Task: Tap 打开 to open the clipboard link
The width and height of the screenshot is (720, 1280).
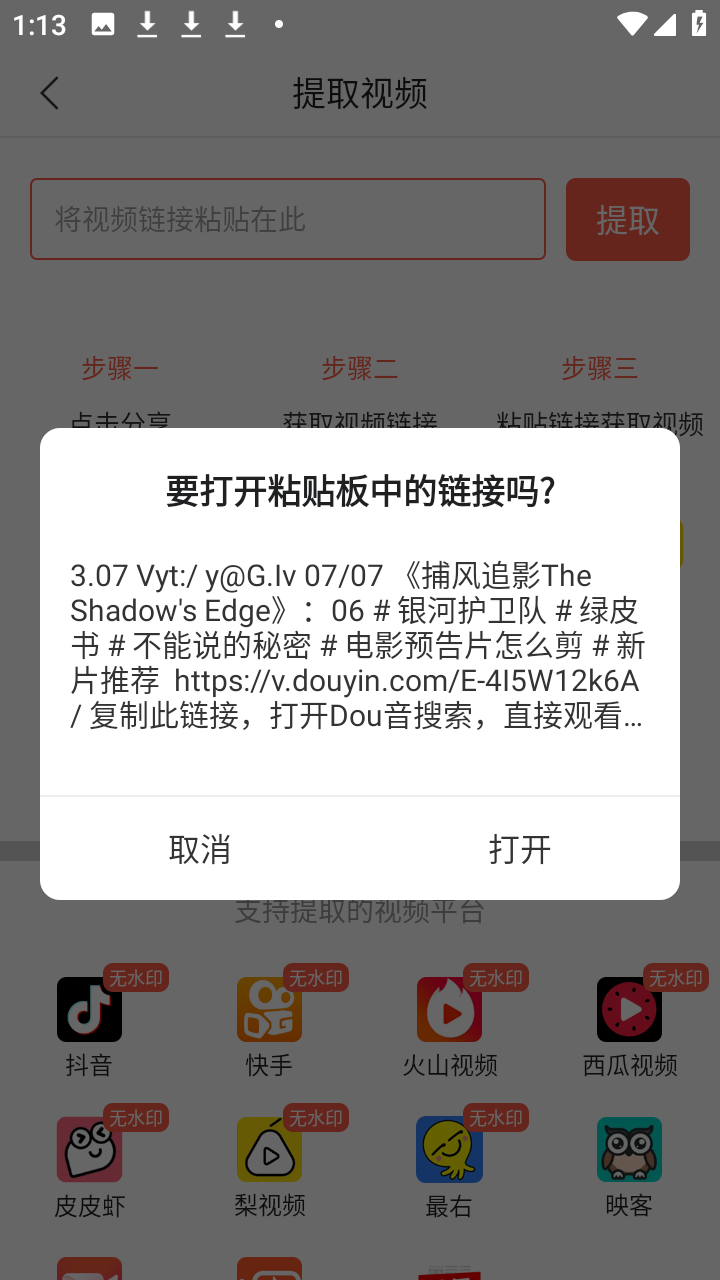Action: (519, 850)
